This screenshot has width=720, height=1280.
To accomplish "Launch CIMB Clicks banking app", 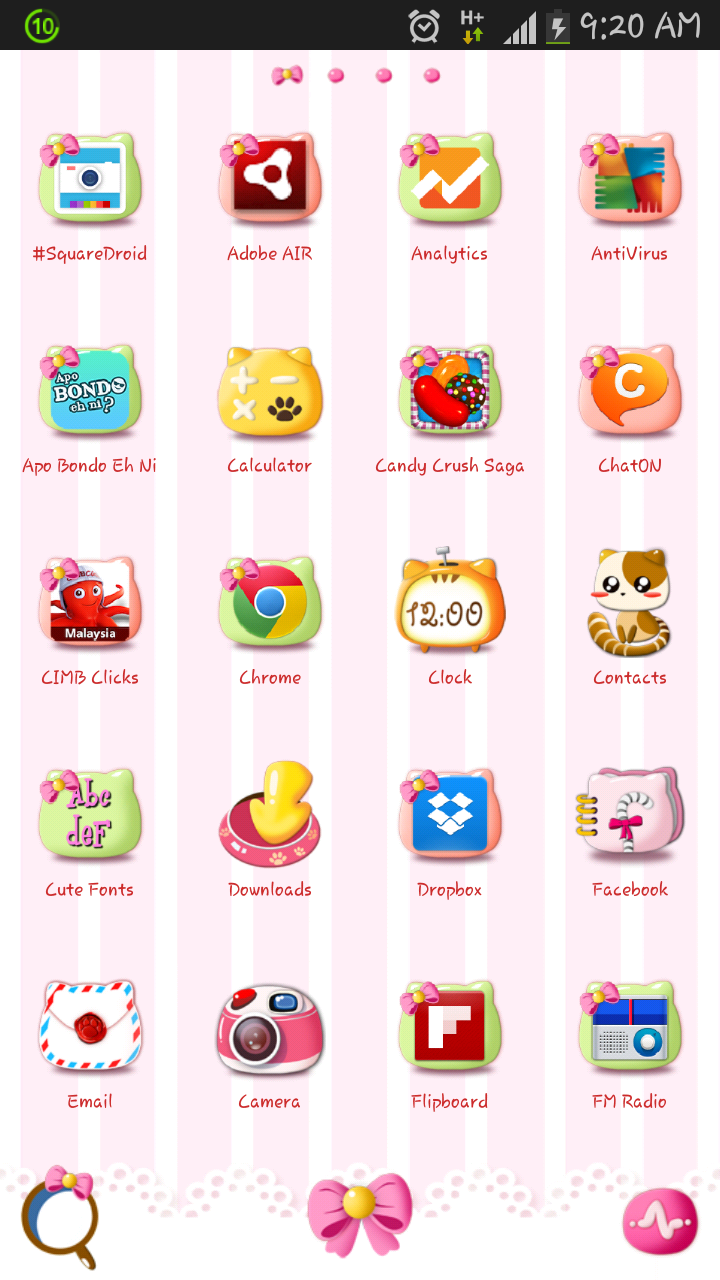I will click(x=90, y=604).
